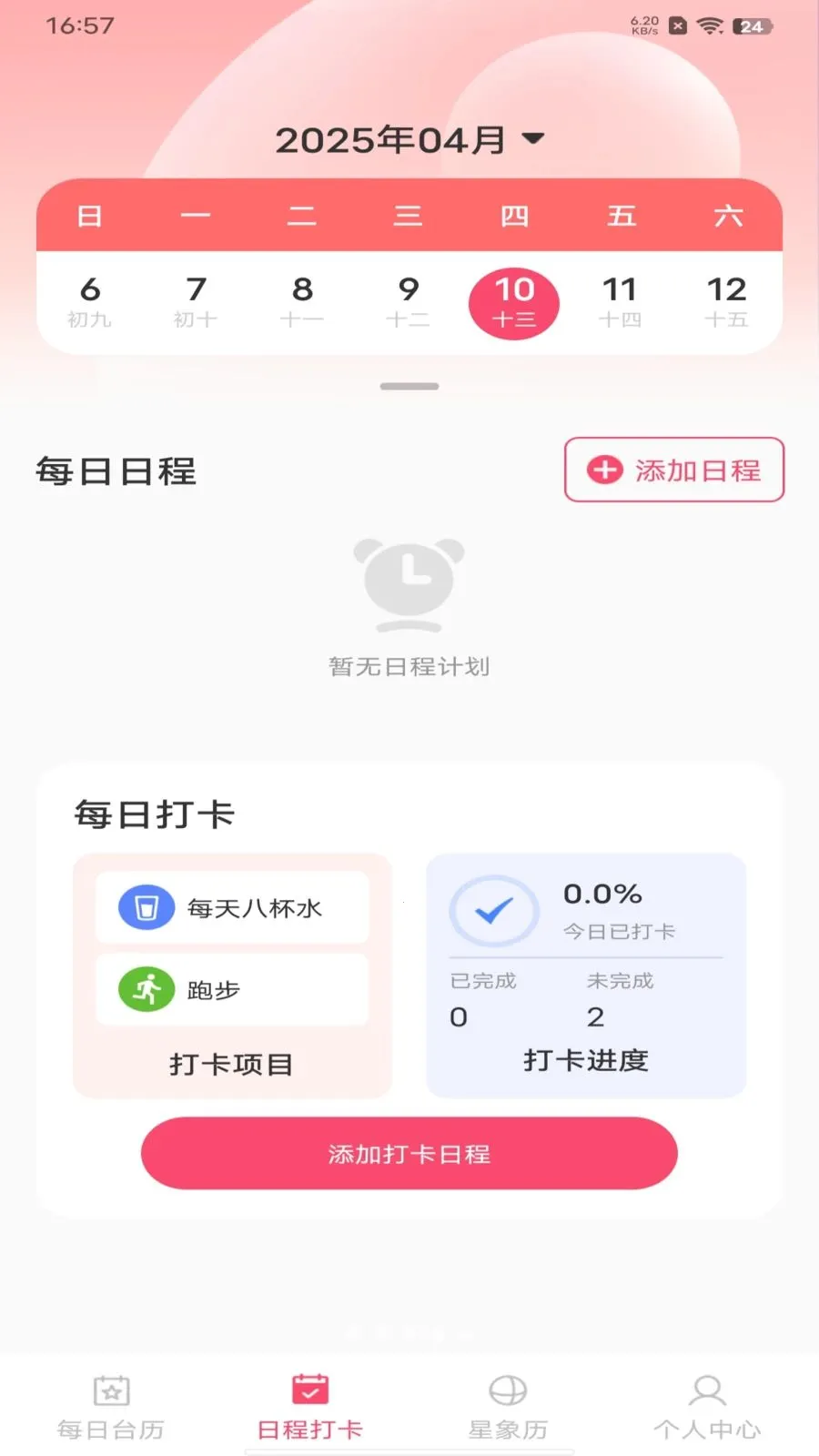Tap the alarm clock empty-schedule icon
This screenshot has width=819, height=1456.
(x=409, y=582)
